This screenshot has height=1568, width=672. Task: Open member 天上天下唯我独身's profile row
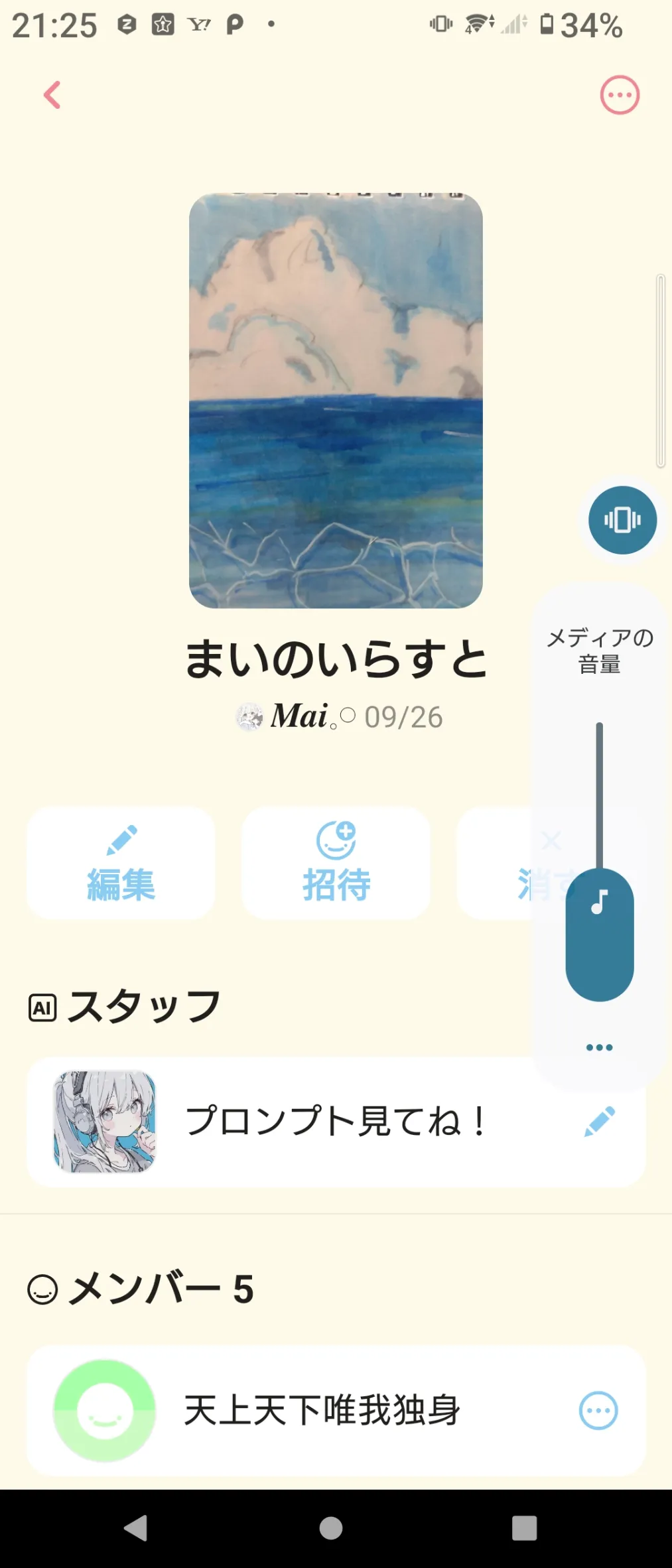coord(318,1411)
